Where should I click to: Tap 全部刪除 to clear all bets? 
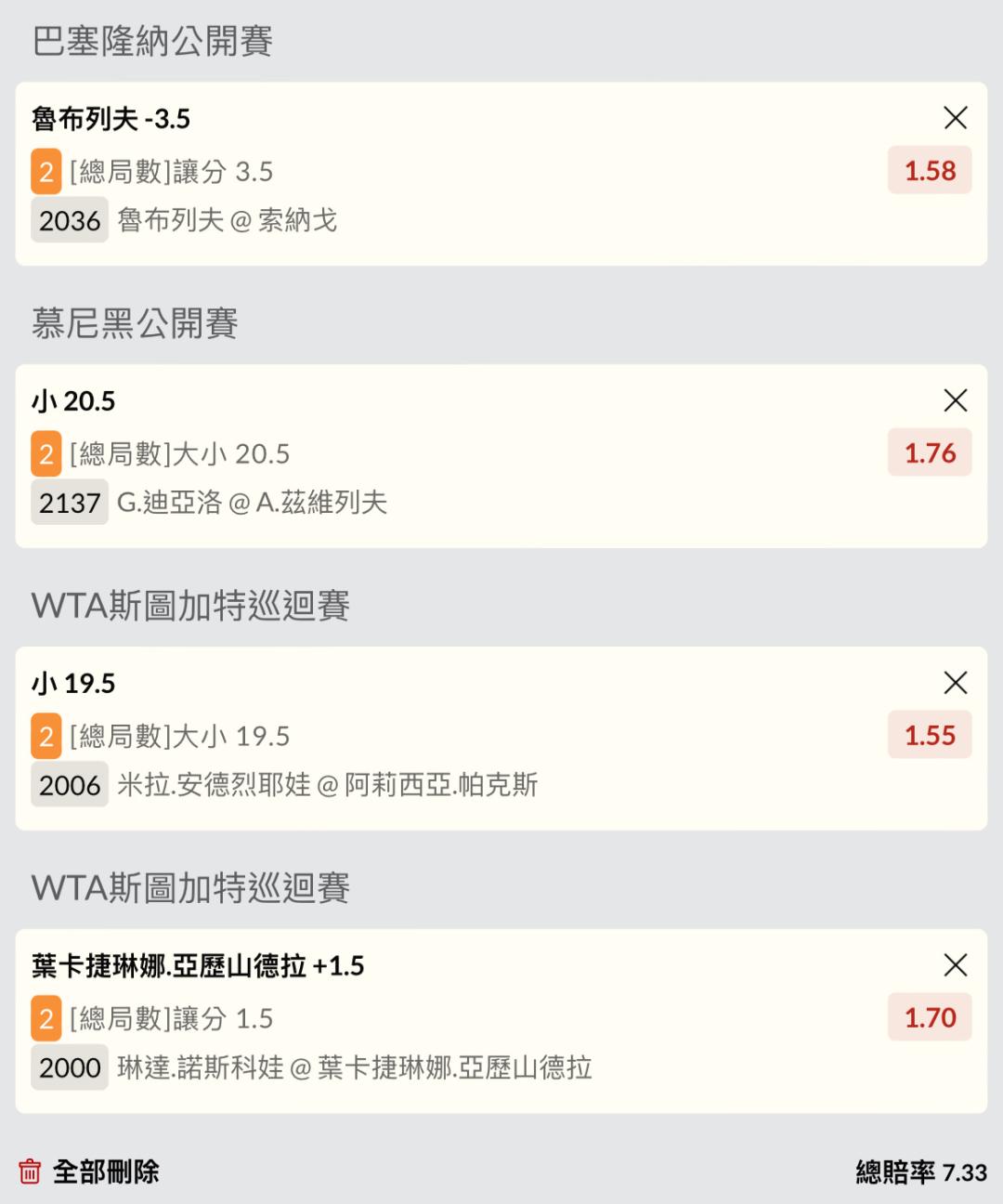click(x=89, y=1171)
